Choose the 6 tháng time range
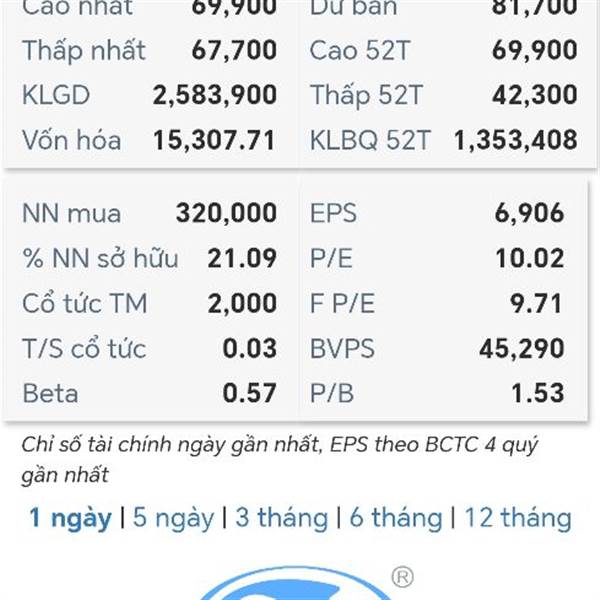 (x=395, y=518)
